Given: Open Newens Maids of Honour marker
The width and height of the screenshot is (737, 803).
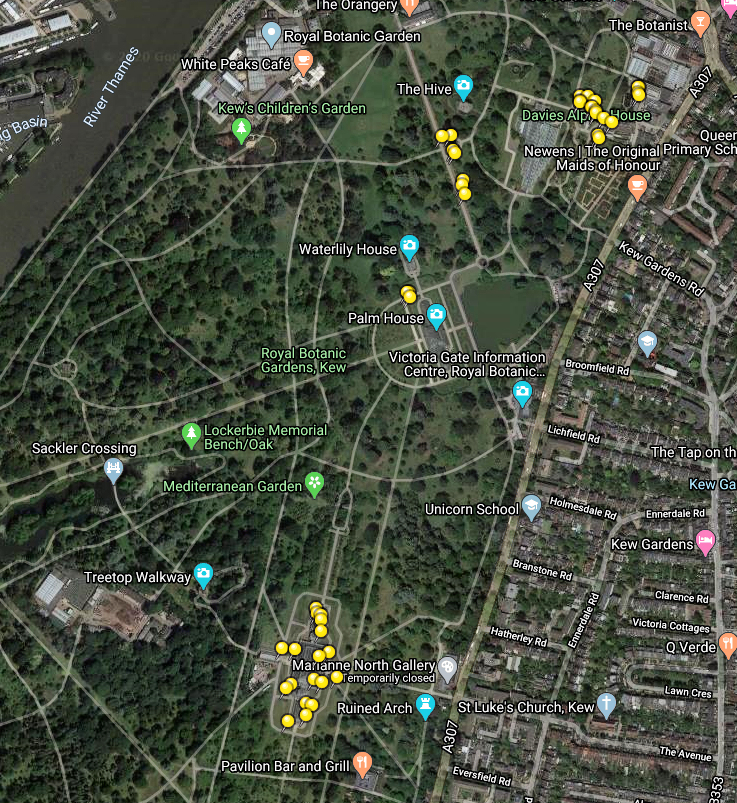Looking at the screenshot, I should click(637, 186).
